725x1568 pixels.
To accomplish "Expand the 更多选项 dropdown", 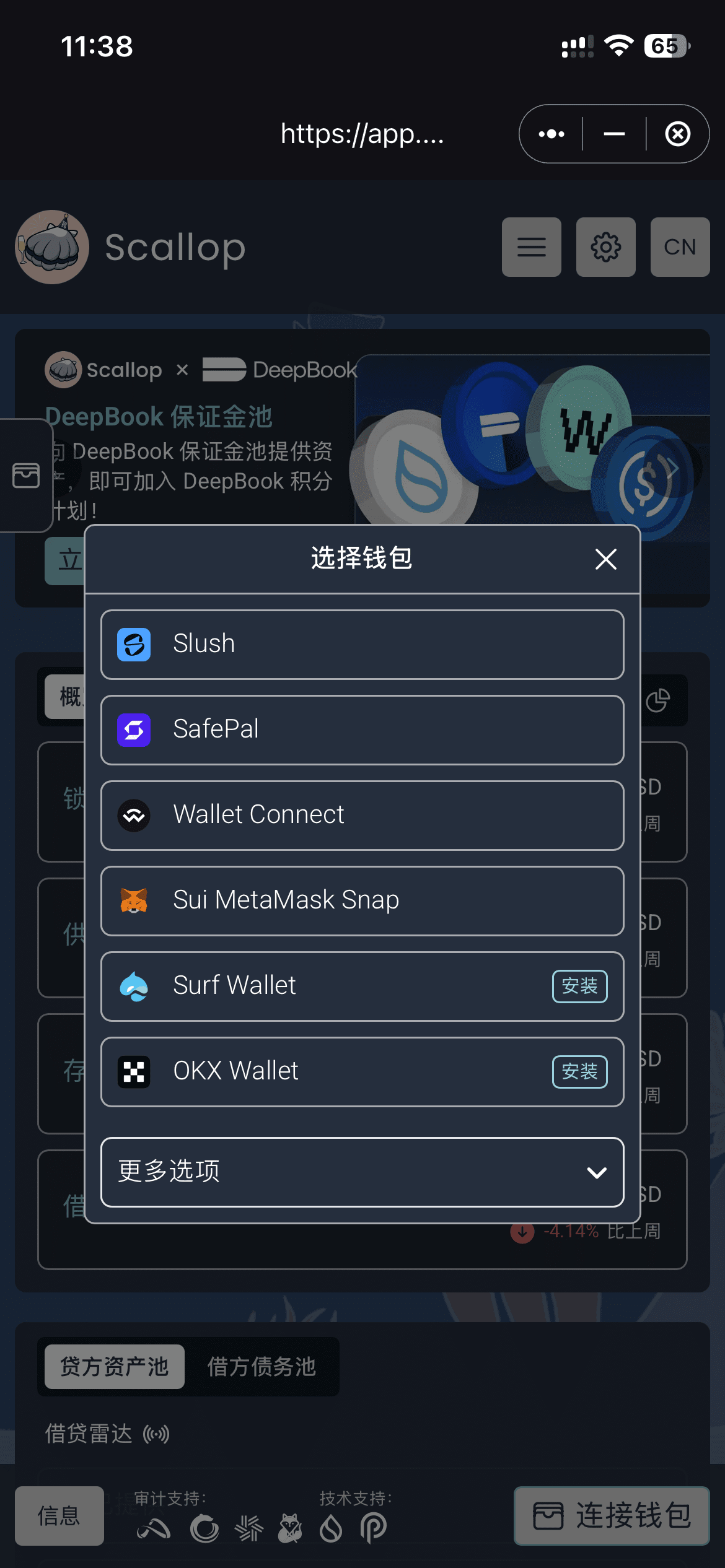I will (362, 1172).
